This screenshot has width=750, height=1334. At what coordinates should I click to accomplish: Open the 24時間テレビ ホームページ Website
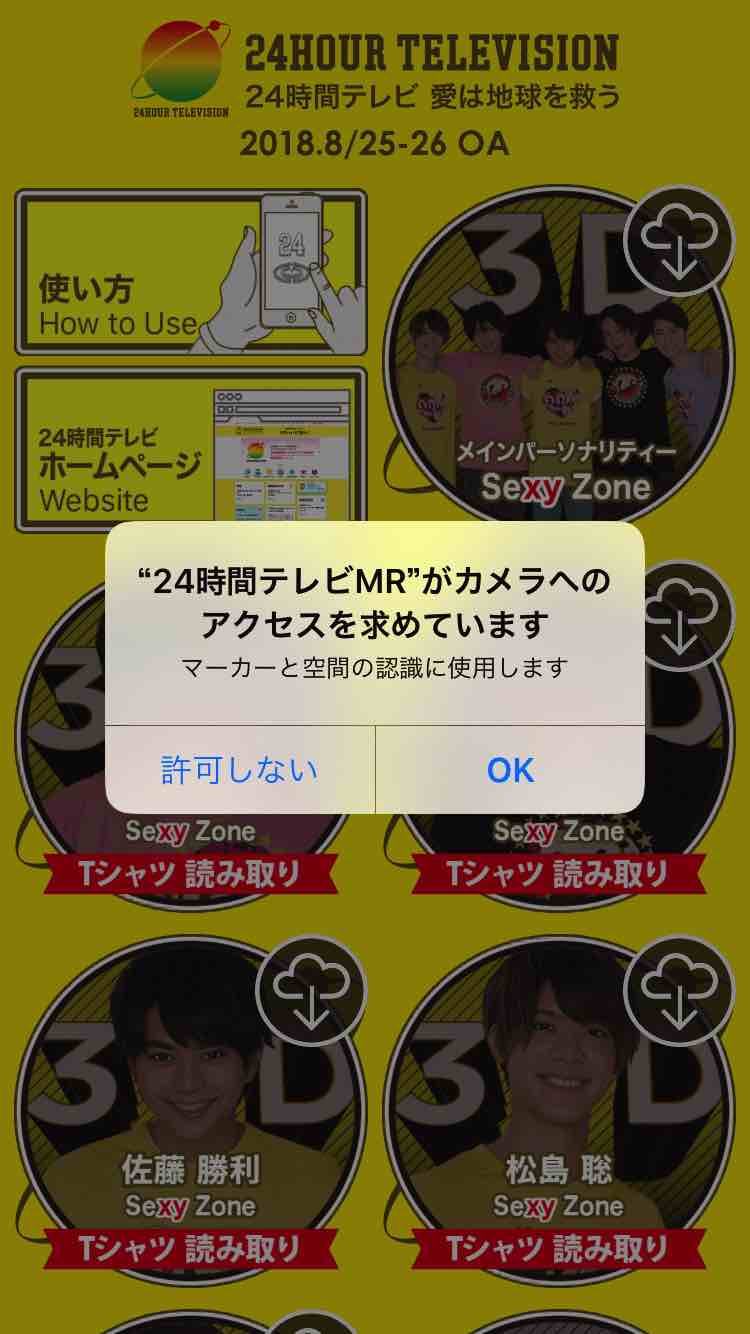(x=191, y=450)
